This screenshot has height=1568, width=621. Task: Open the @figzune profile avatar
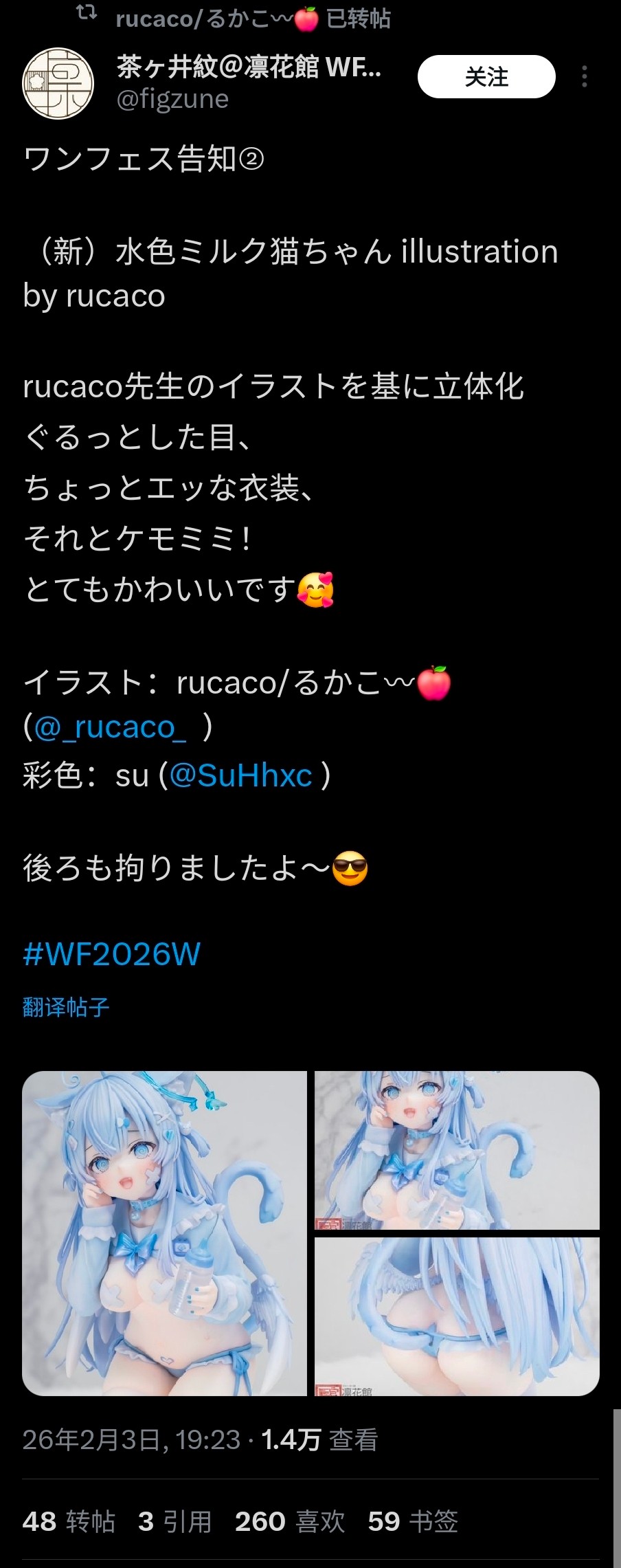[x=58, y=83]
